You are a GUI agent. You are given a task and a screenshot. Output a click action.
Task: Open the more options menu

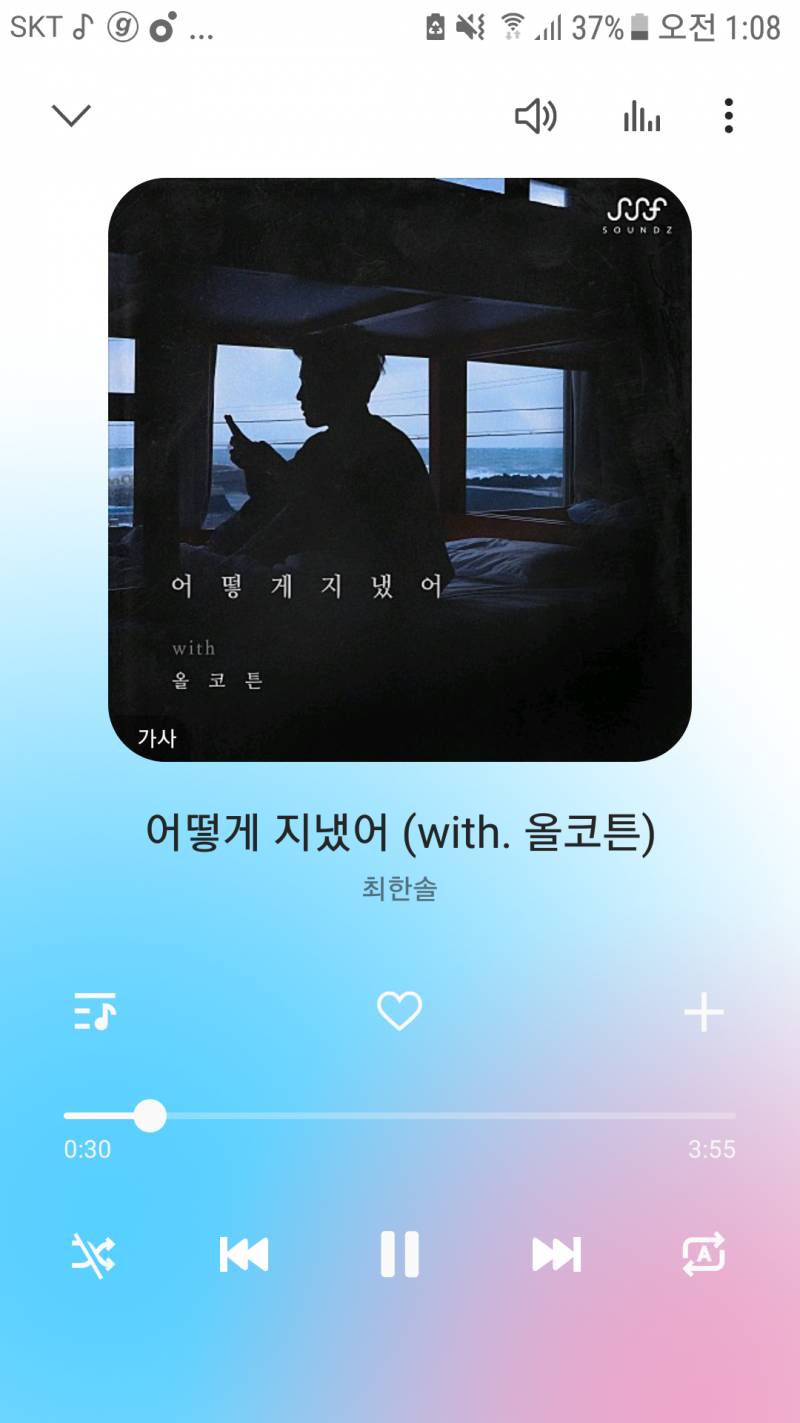click(x=728, y=116)
